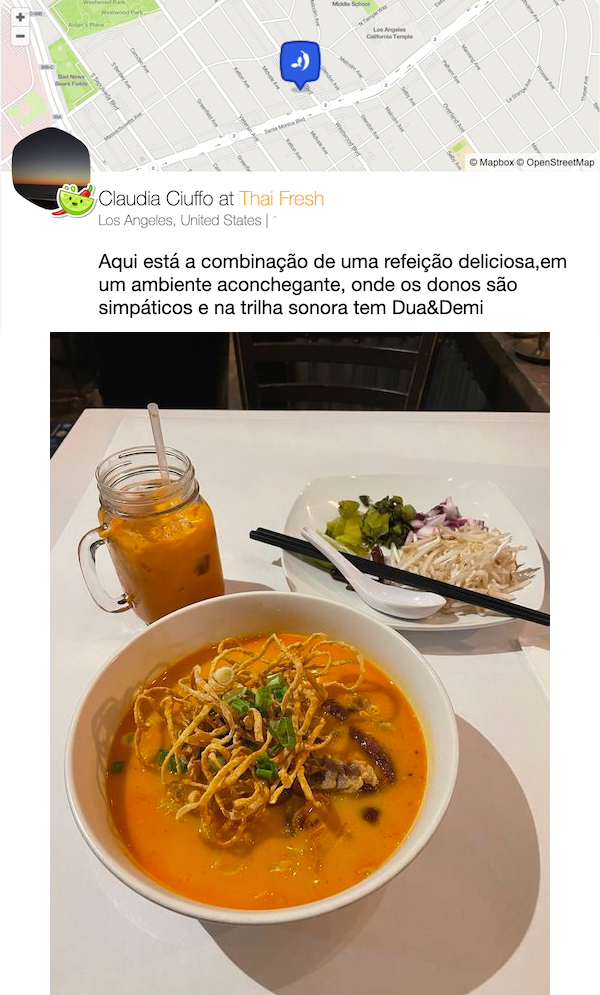Screen dimensions: 600x995
Task: Tap the blue restaurant map marker
Action: pyautogui.click(x=299, y=62)
